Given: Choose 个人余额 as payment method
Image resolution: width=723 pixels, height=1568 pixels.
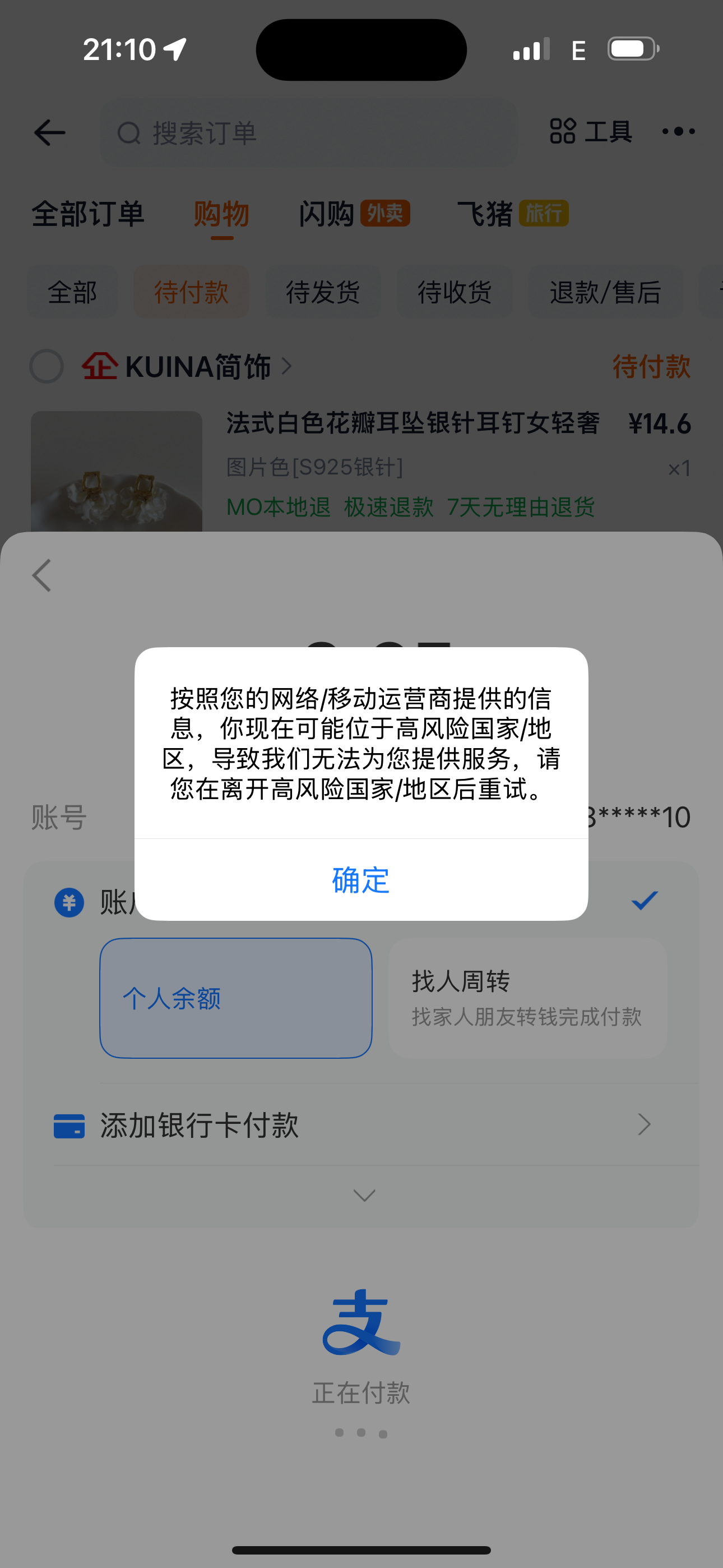Looking at the screenshot, I should click(235, 998).
